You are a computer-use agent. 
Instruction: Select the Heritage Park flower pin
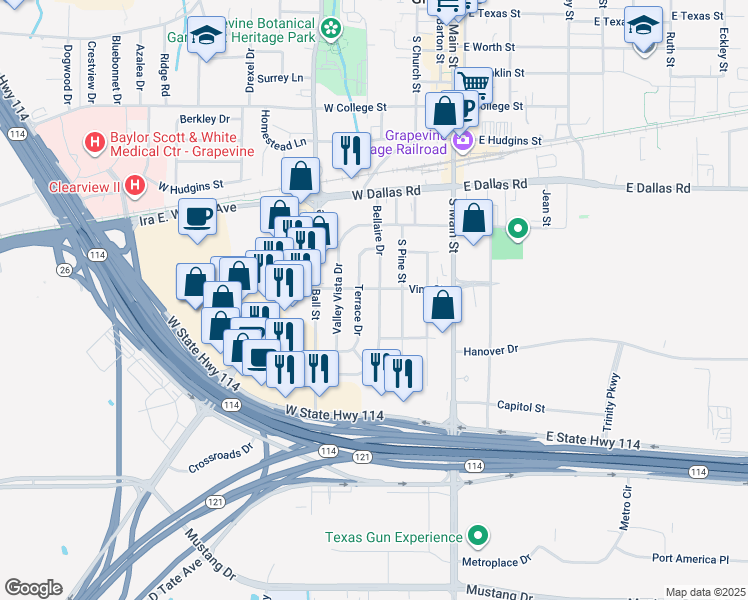(331, 30)
